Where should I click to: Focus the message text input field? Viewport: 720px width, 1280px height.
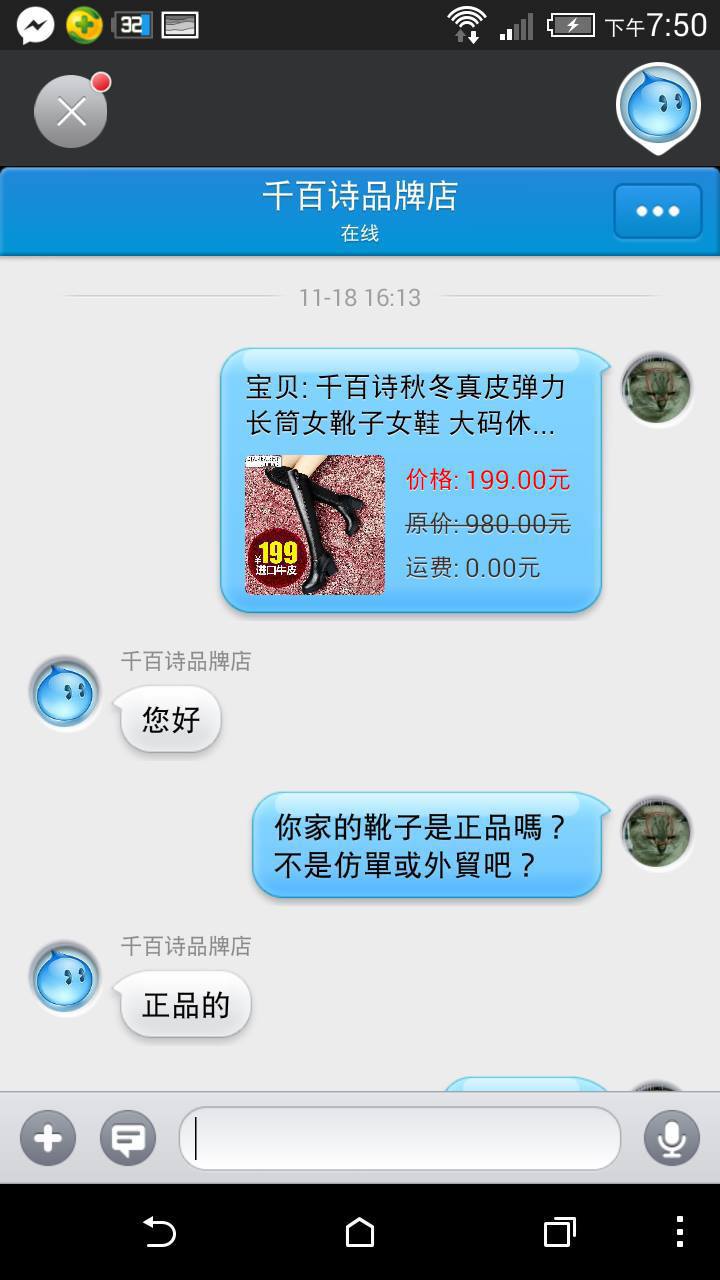[400, 1138]
